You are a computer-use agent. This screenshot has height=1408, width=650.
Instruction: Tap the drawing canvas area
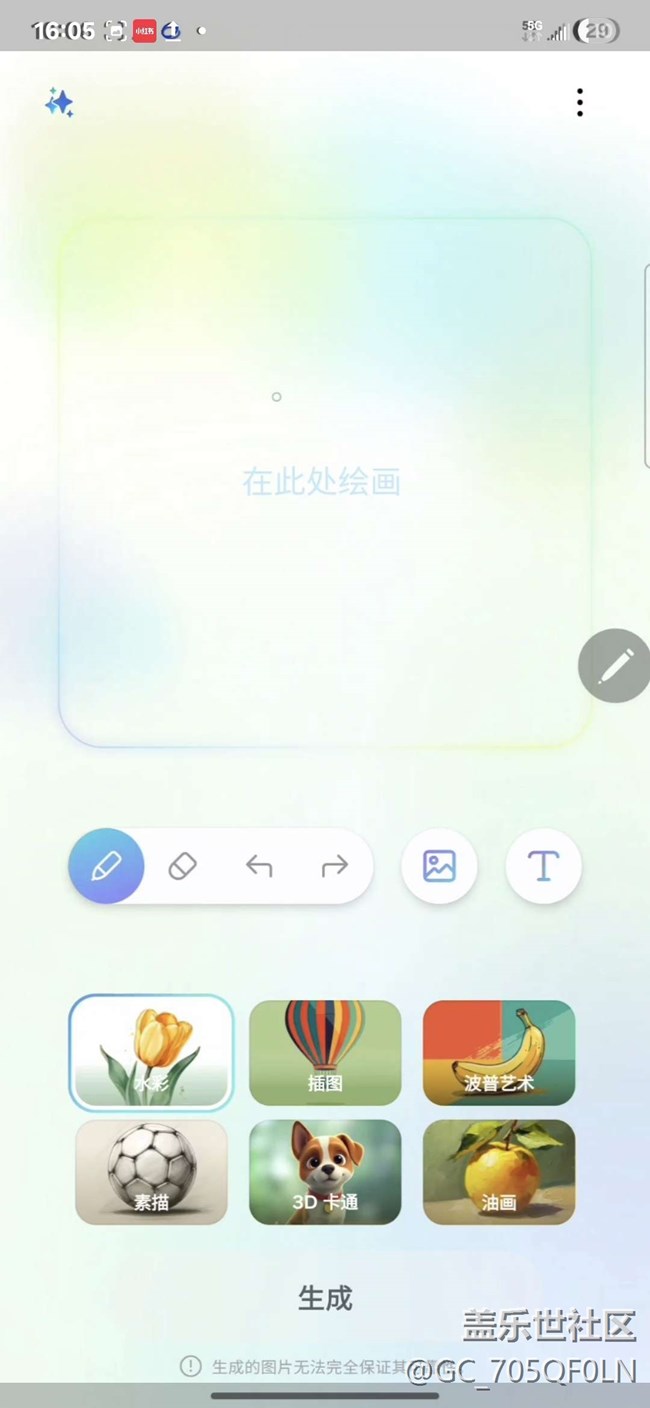pos(324,482)
